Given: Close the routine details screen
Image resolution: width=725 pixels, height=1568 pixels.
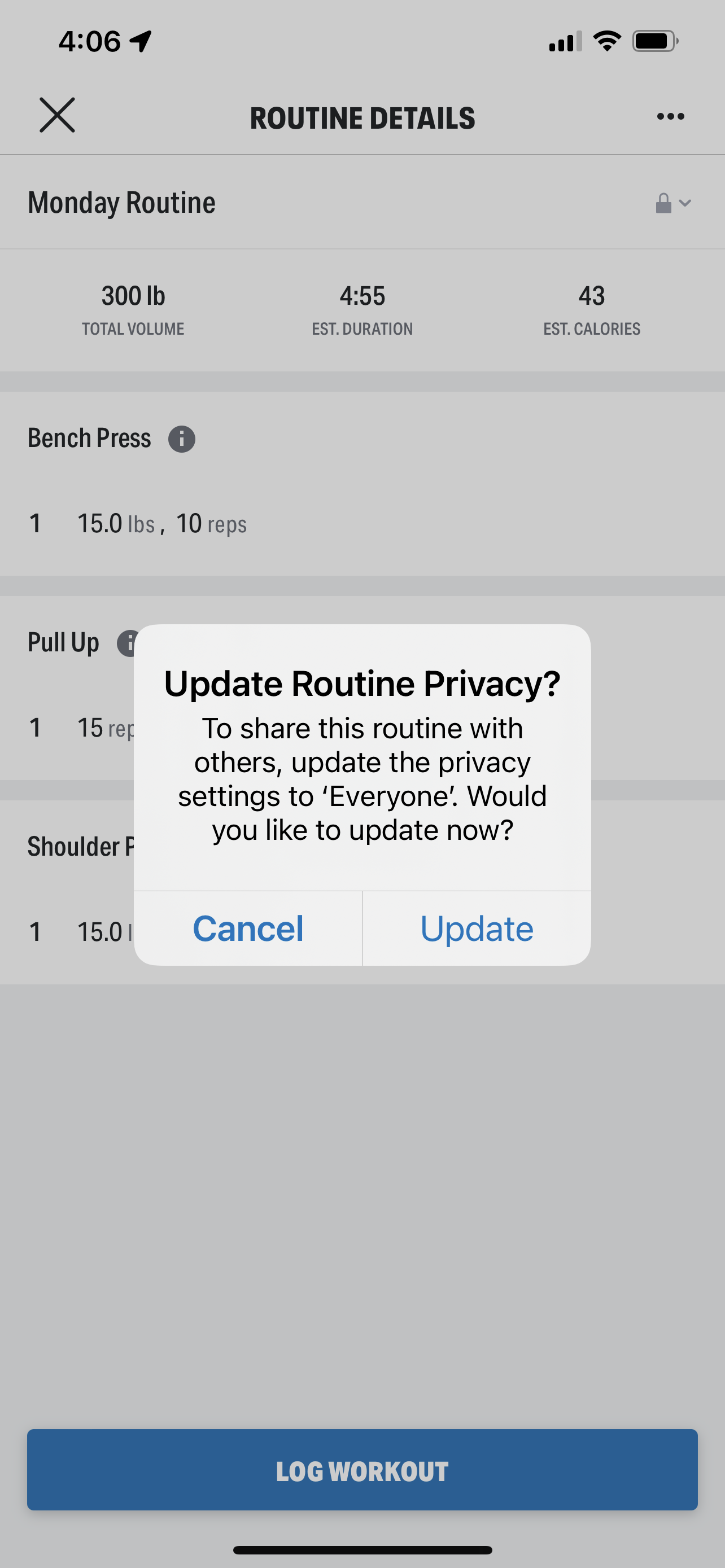Looking at the screenshot, I should pos(57,115).
